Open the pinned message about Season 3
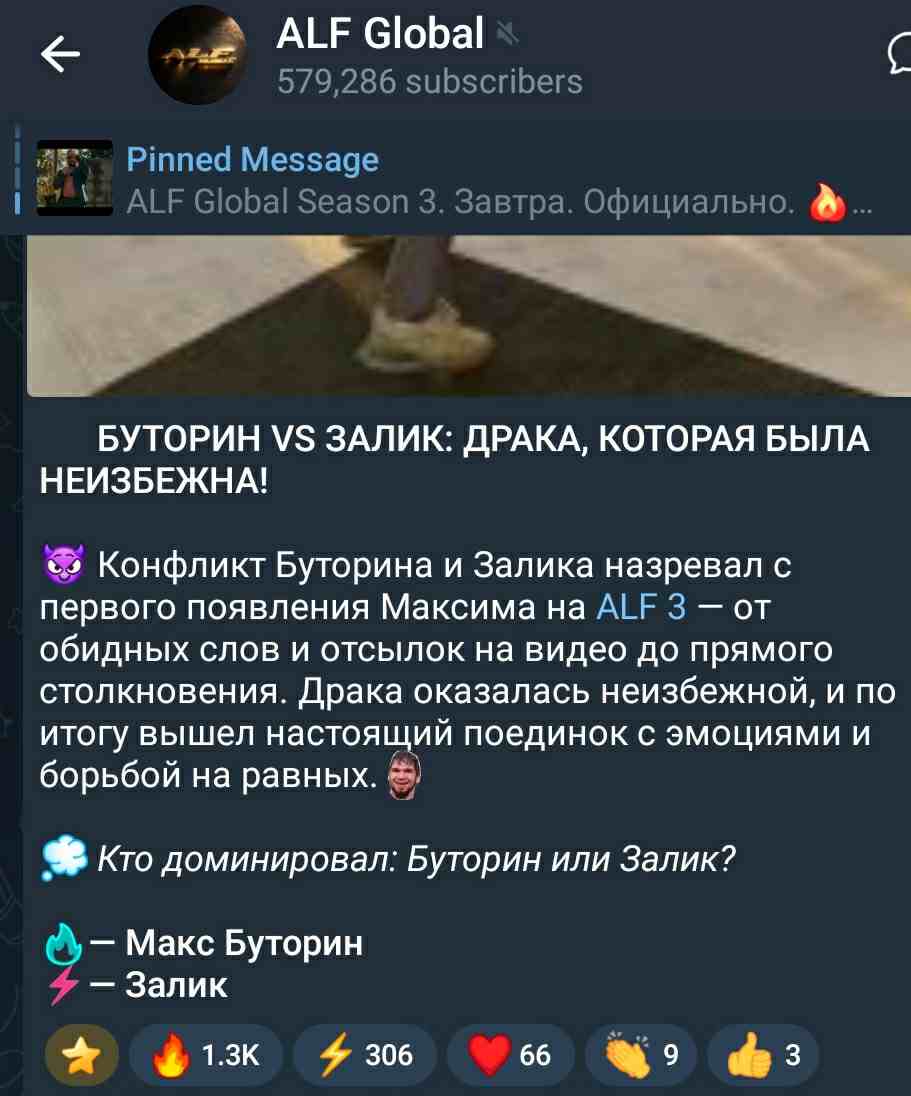This screenshot has width=911, height=1096. (x=450, y=182)
